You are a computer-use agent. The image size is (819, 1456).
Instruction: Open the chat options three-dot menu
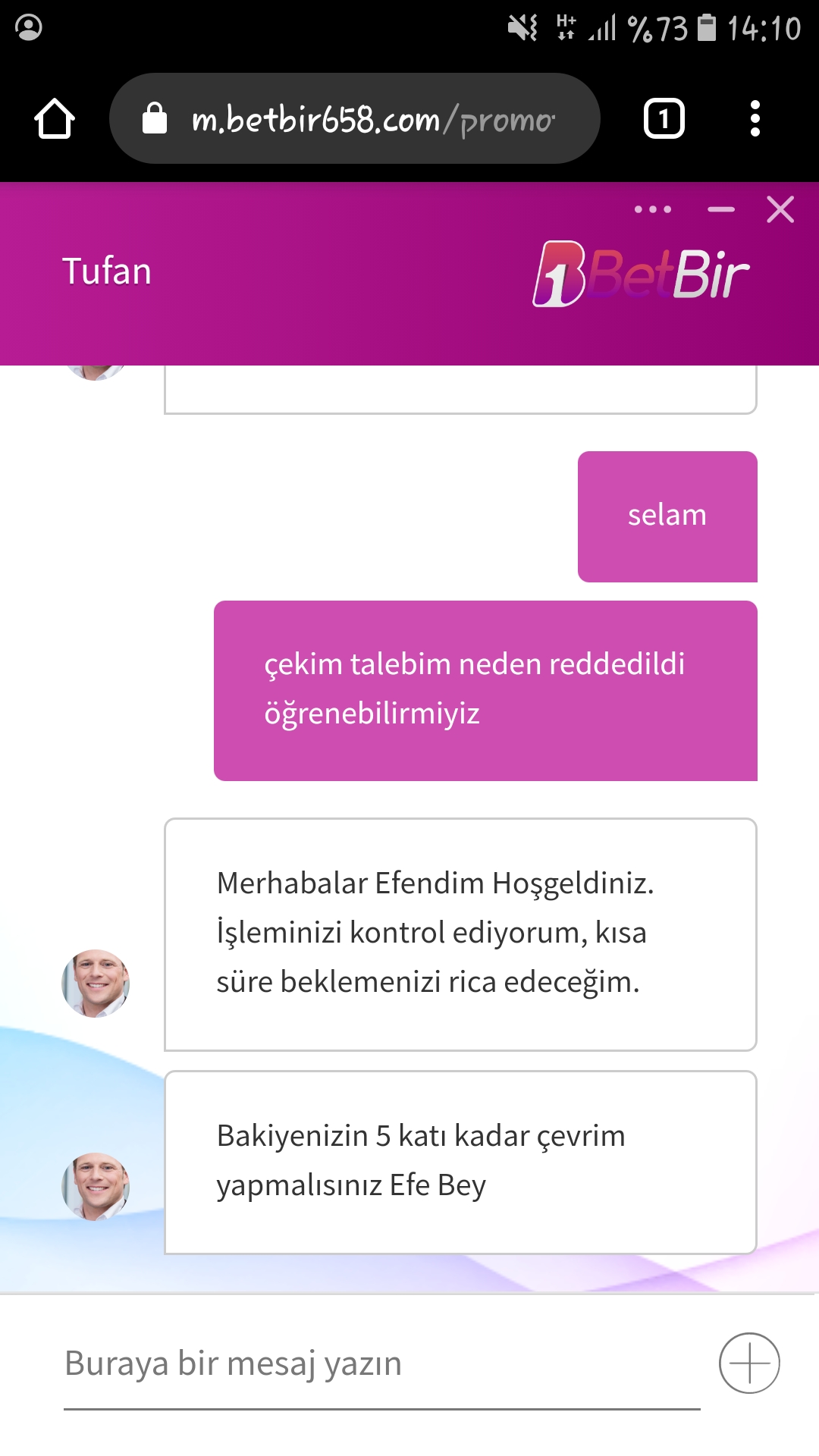[x=653, y=209]
